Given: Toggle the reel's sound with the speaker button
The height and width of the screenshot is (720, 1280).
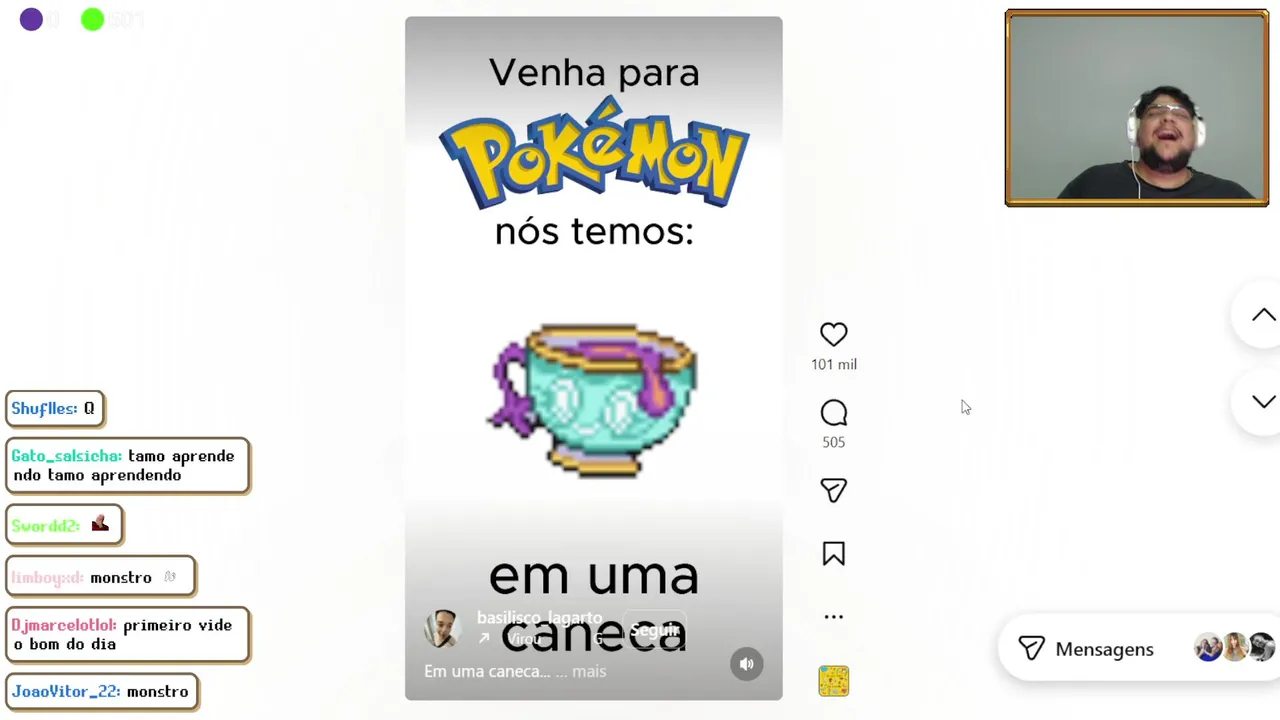Looking at the screenshot, I should pyautogui.click(x=746, y=664).
